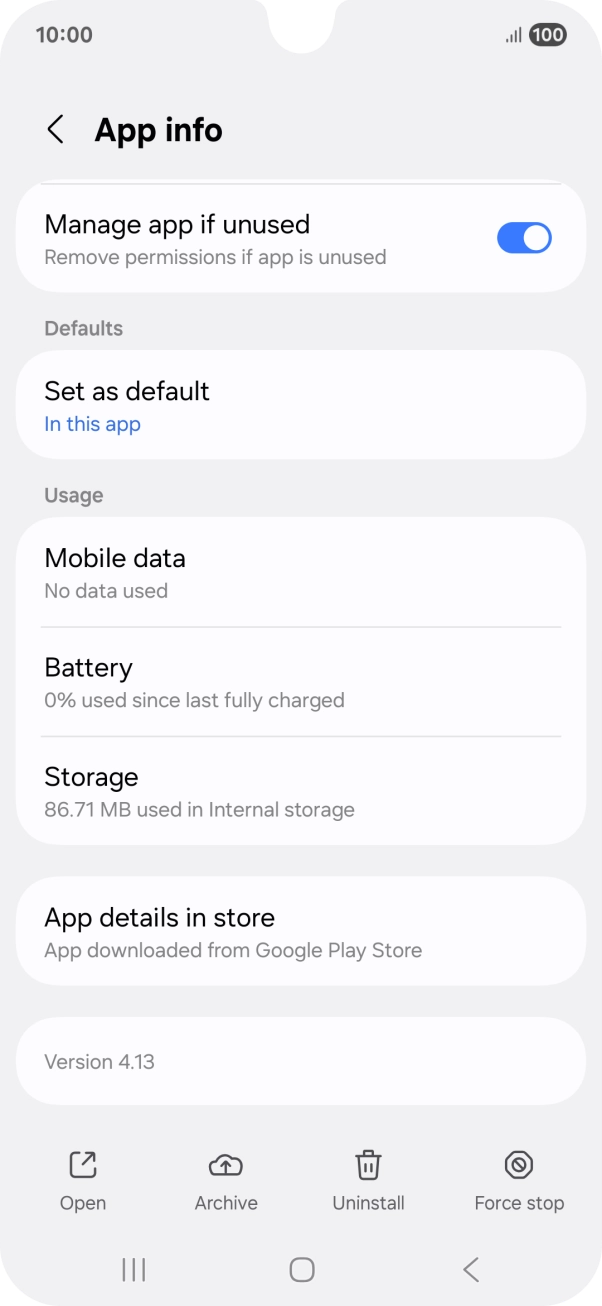Uninstall the app
Viewport: 602px width, 1306px height.
(368, 1181)
